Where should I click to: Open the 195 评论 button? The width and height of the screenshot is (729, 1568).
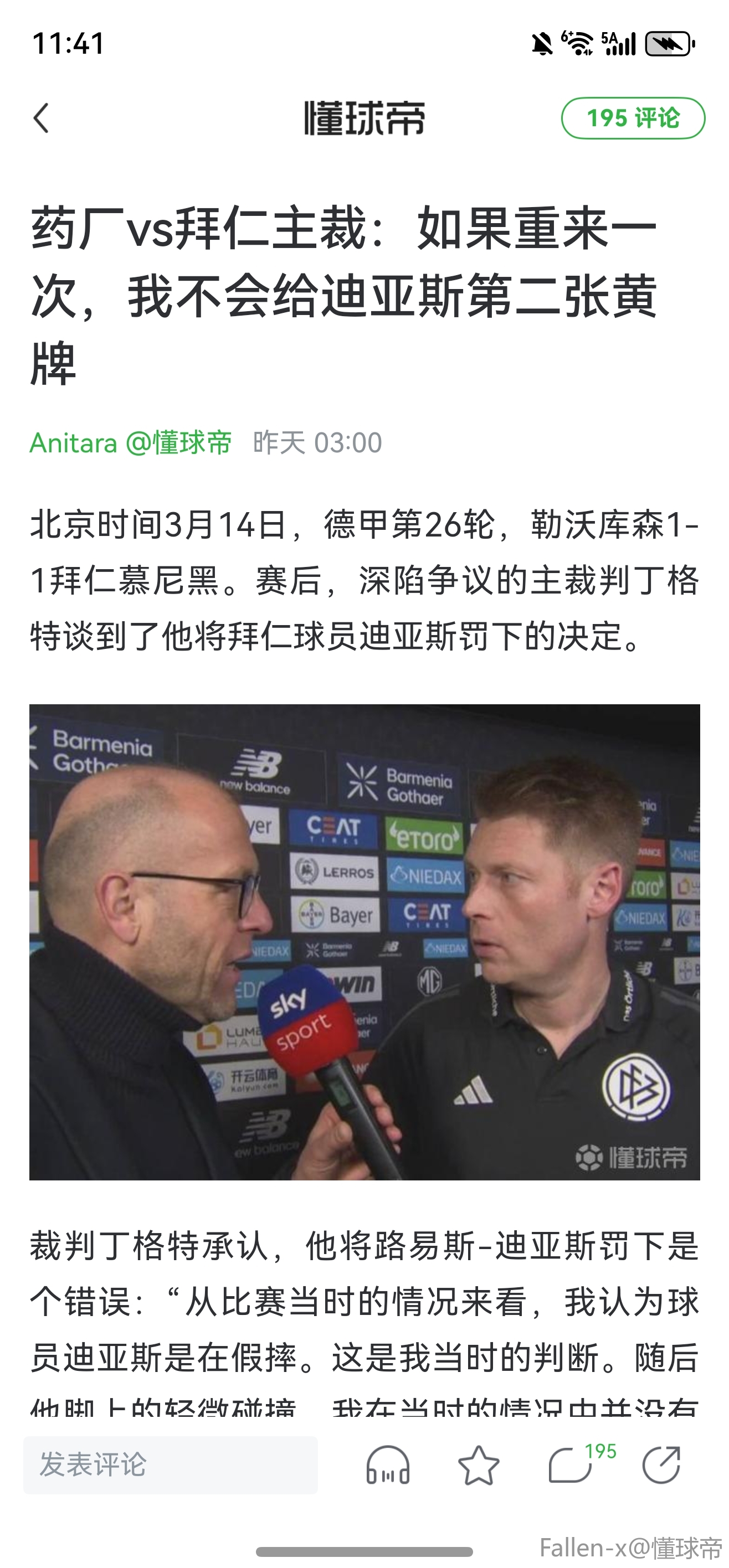(633, 118)
